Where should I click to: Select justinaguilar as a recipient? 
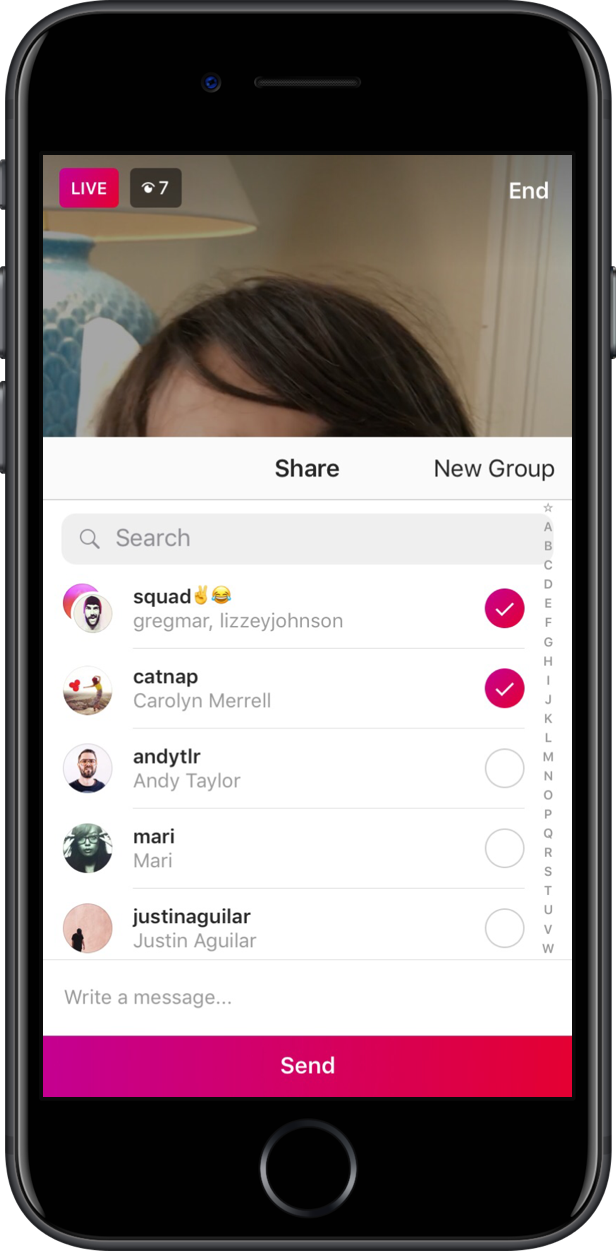point(504,928)
